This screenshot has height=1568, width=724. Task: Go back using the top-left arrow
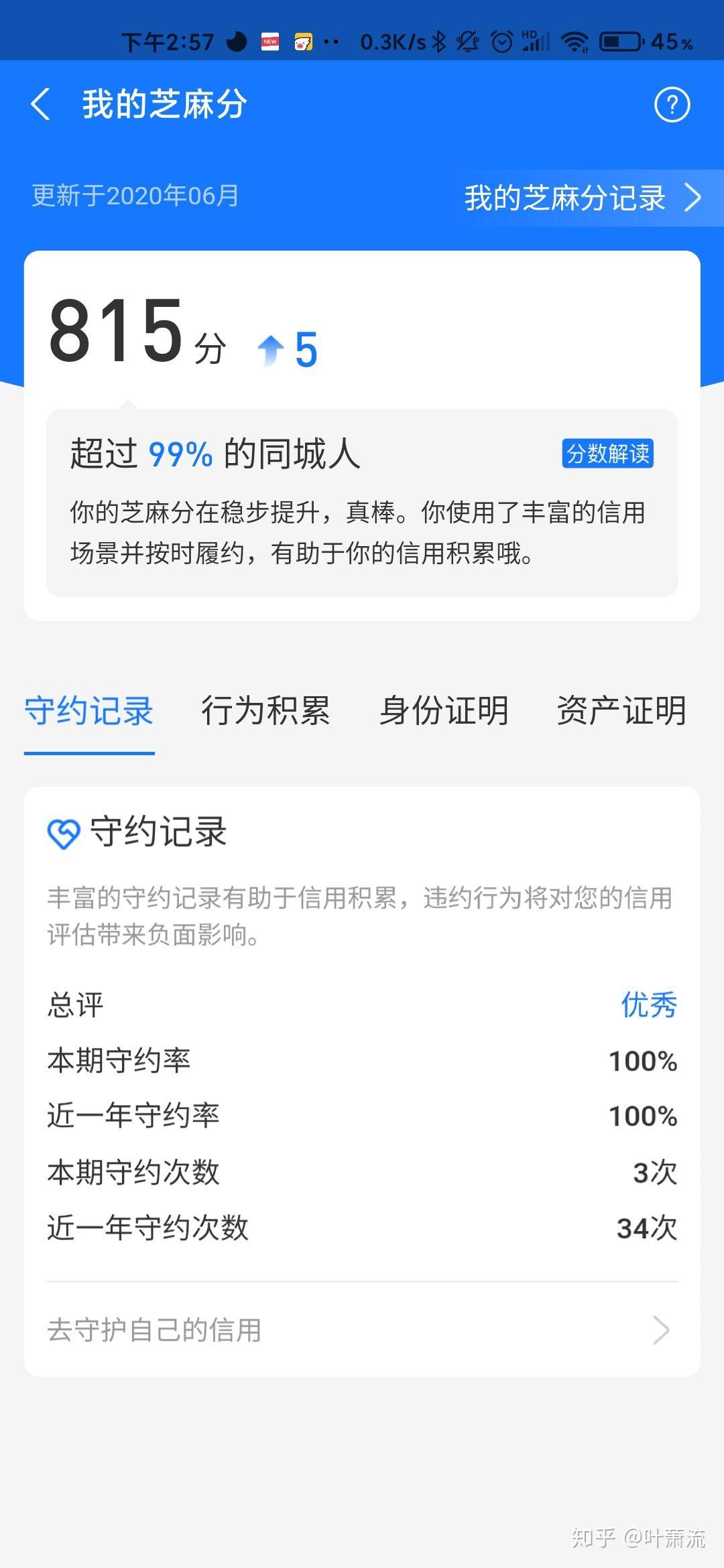click(x=42, y=105)
